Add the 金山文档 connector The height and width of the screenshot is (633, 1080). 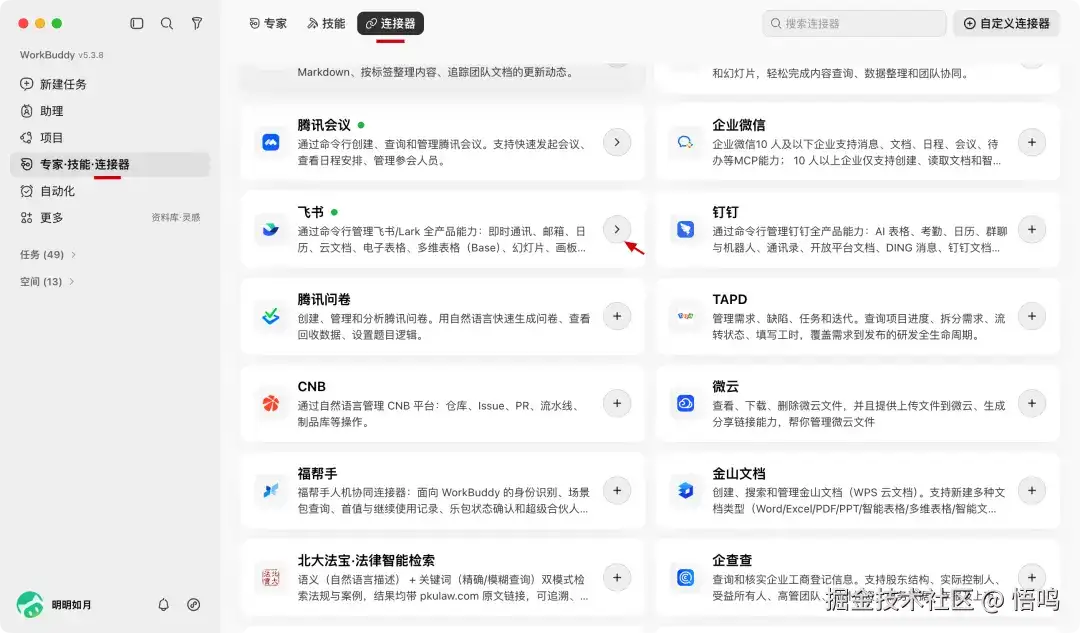pos(1032,490)
